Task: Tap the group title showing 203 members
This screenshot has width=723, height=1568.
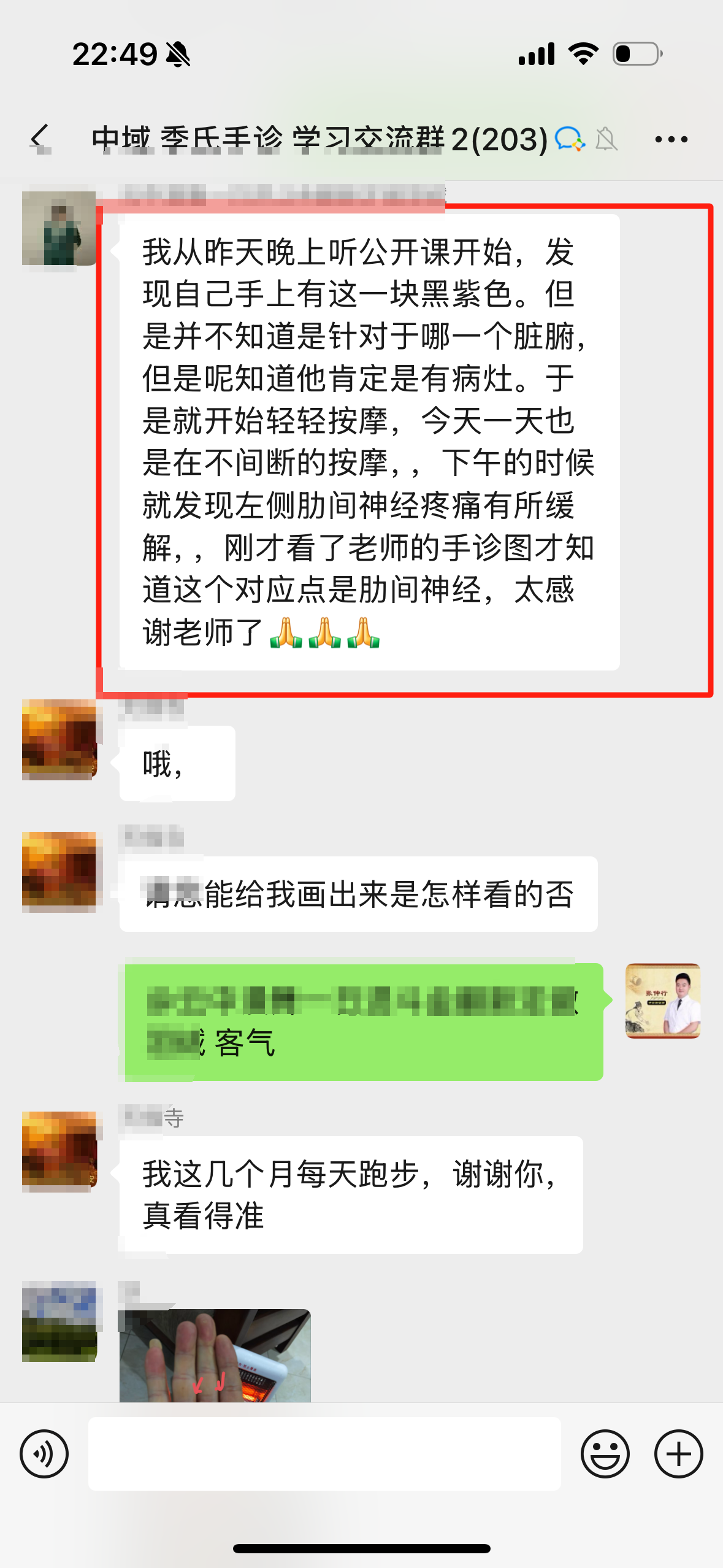Action: click(319, 139)
